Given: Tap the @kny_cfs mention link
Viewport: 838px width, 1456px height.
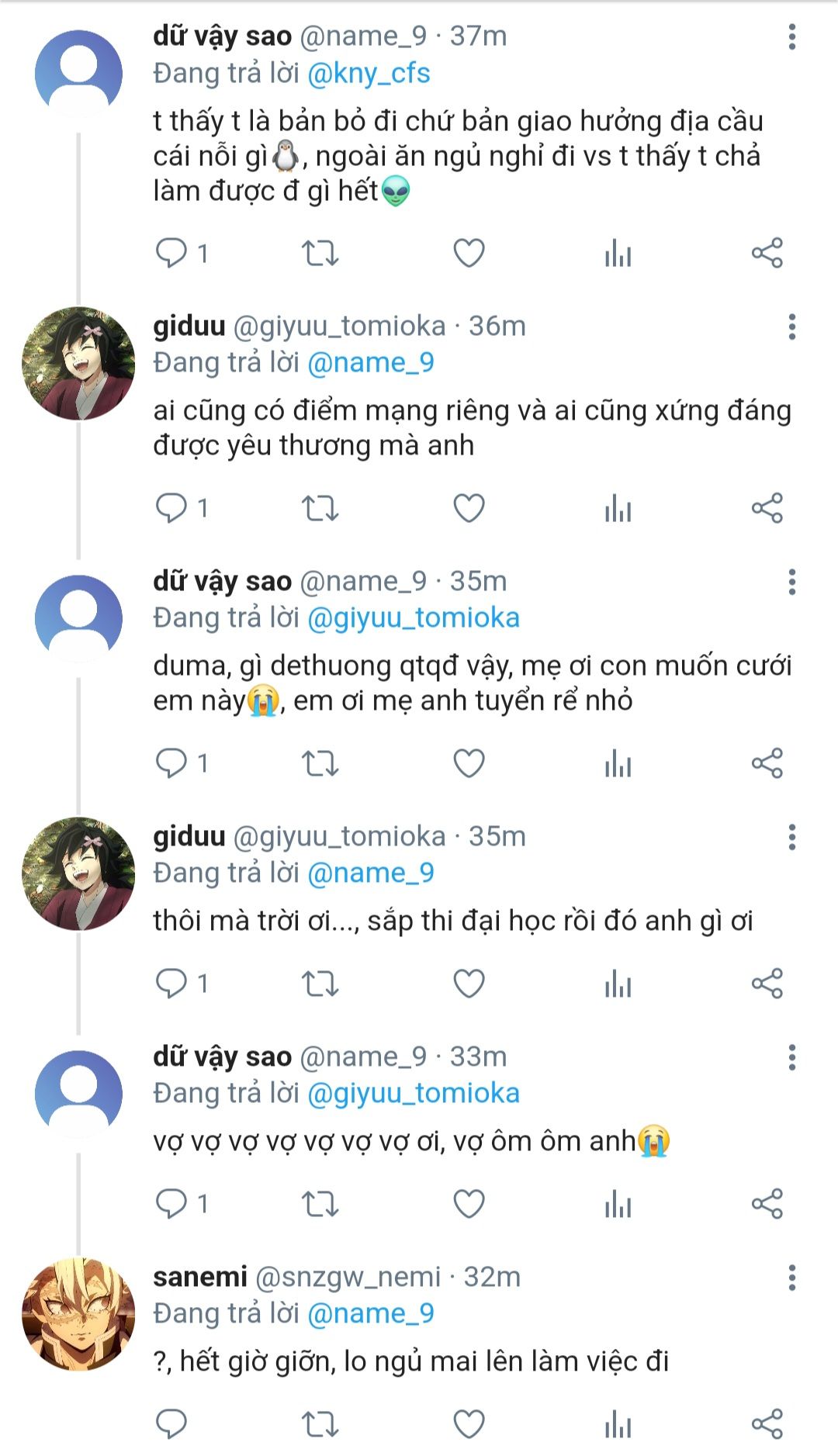Looking at the screenshot, I should [x=369, y=73].
